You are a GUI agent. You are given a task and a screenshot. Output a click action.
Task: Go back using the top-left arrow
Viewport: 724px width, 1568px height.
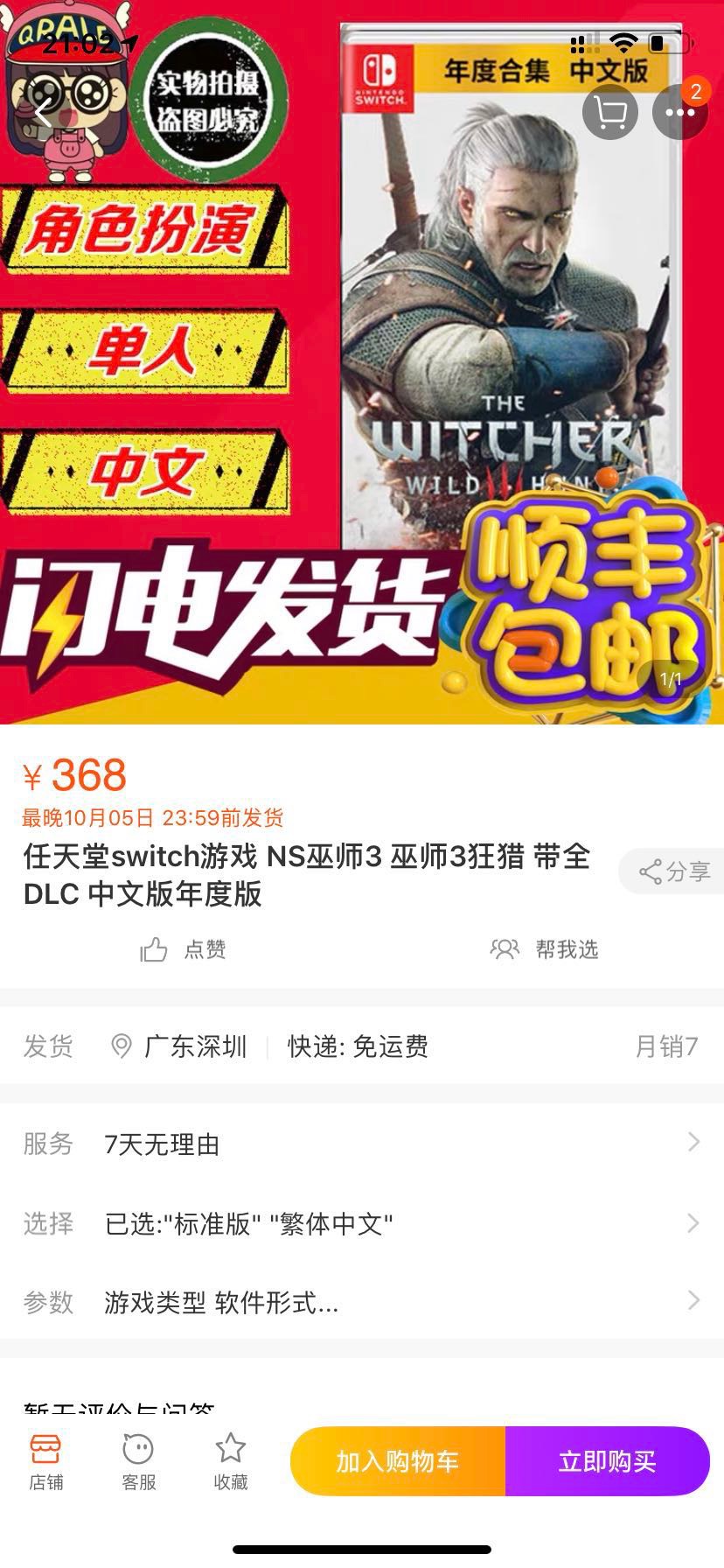44,111
